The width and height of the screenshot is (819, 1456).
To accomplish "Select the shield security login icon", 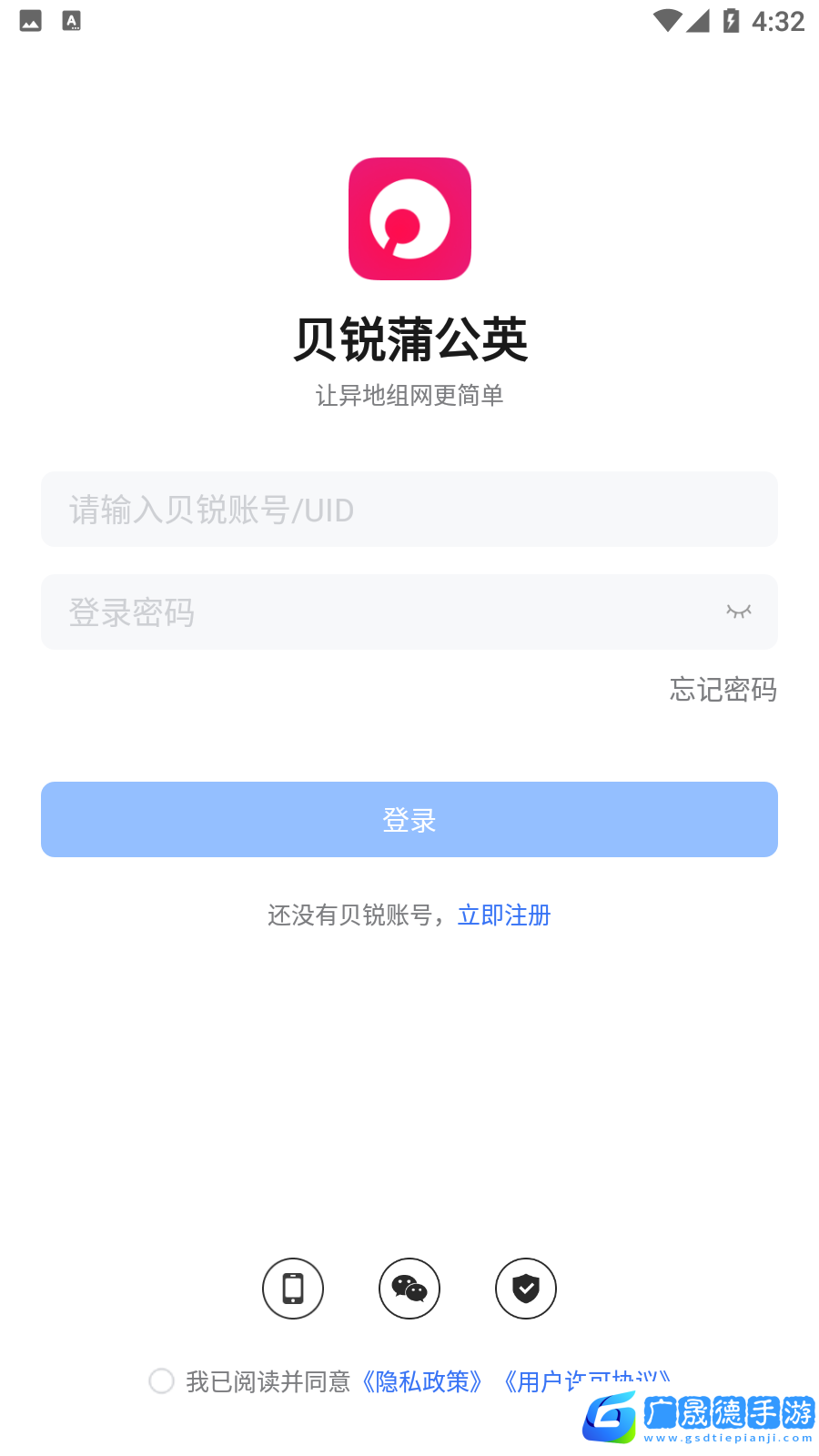I will [526, 1289].
